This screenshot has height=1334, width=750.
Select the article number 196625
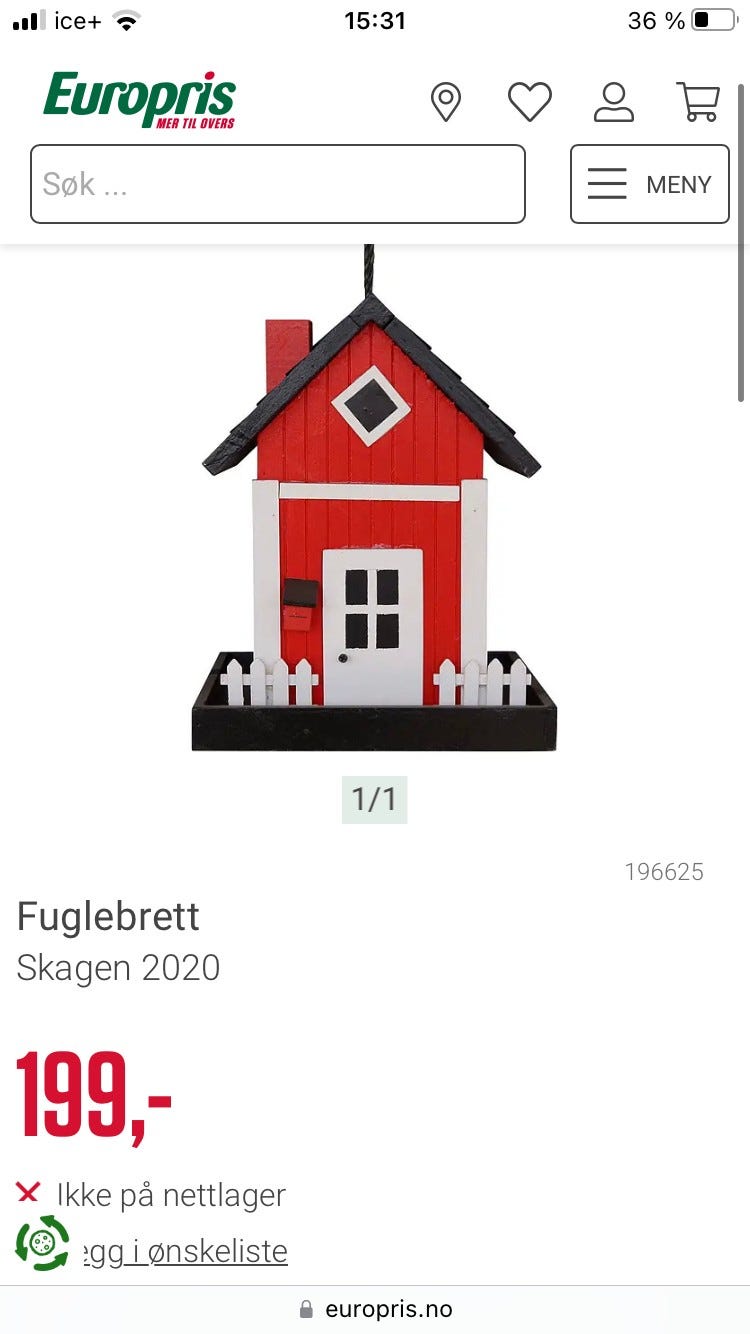click(x=664, y=871)
